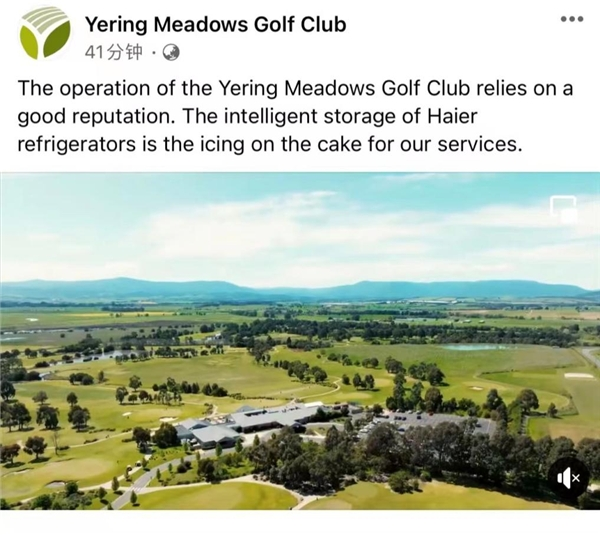The image size is (600, 535).
Task: Open Yering Meadows Golf Club profile picture
Action: point(45,33)
